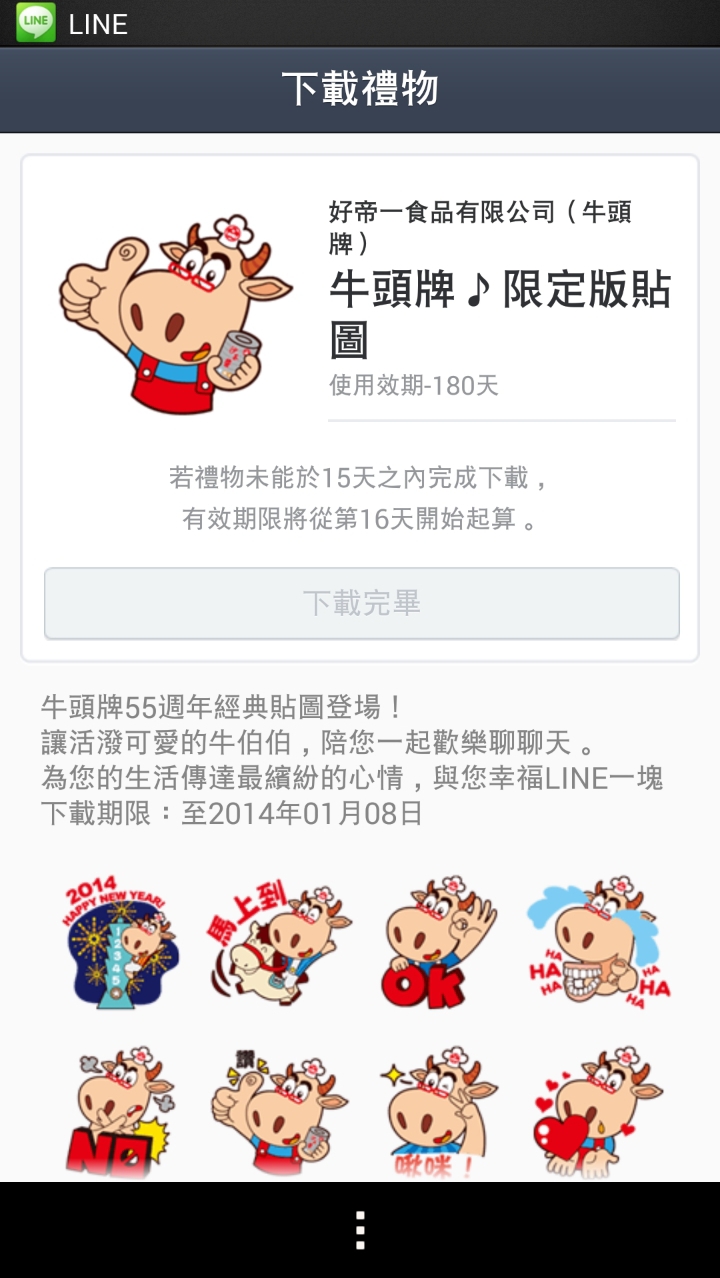Tap the 下載完畢 button
Screen dimensions: 720x1278
pyautogui.click(x=361, y=603)
